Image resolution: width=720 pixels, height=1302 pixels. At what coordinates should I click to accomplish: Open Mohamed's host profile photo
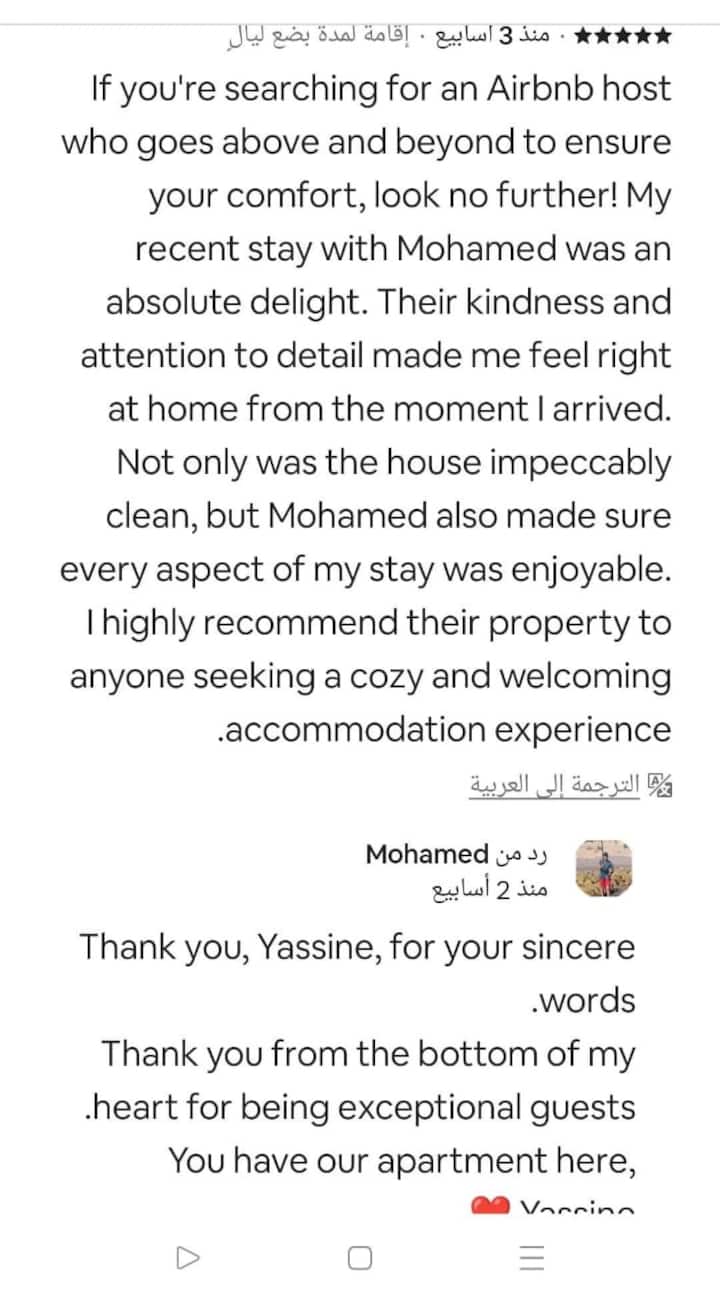coord(605,868)
